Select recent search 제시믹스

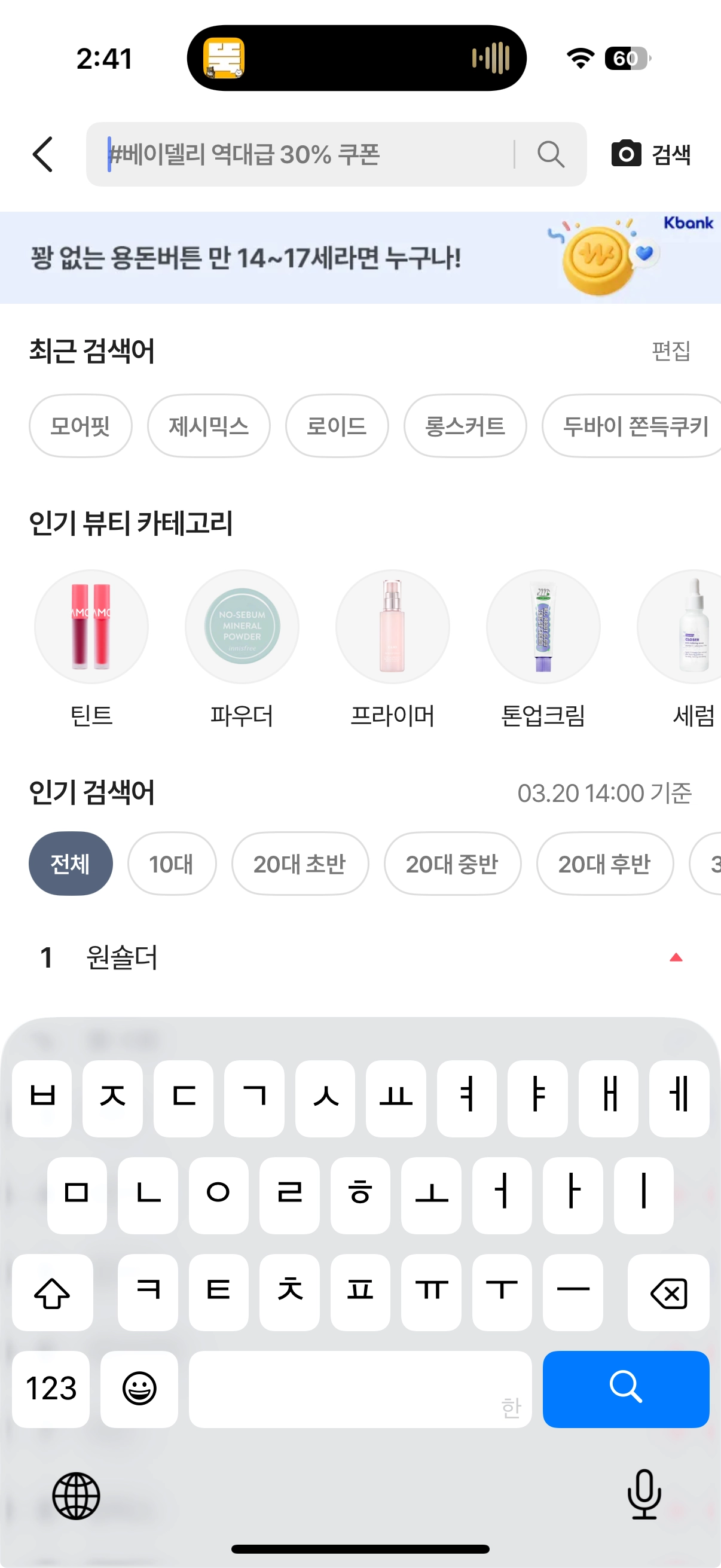pos(209,426)
